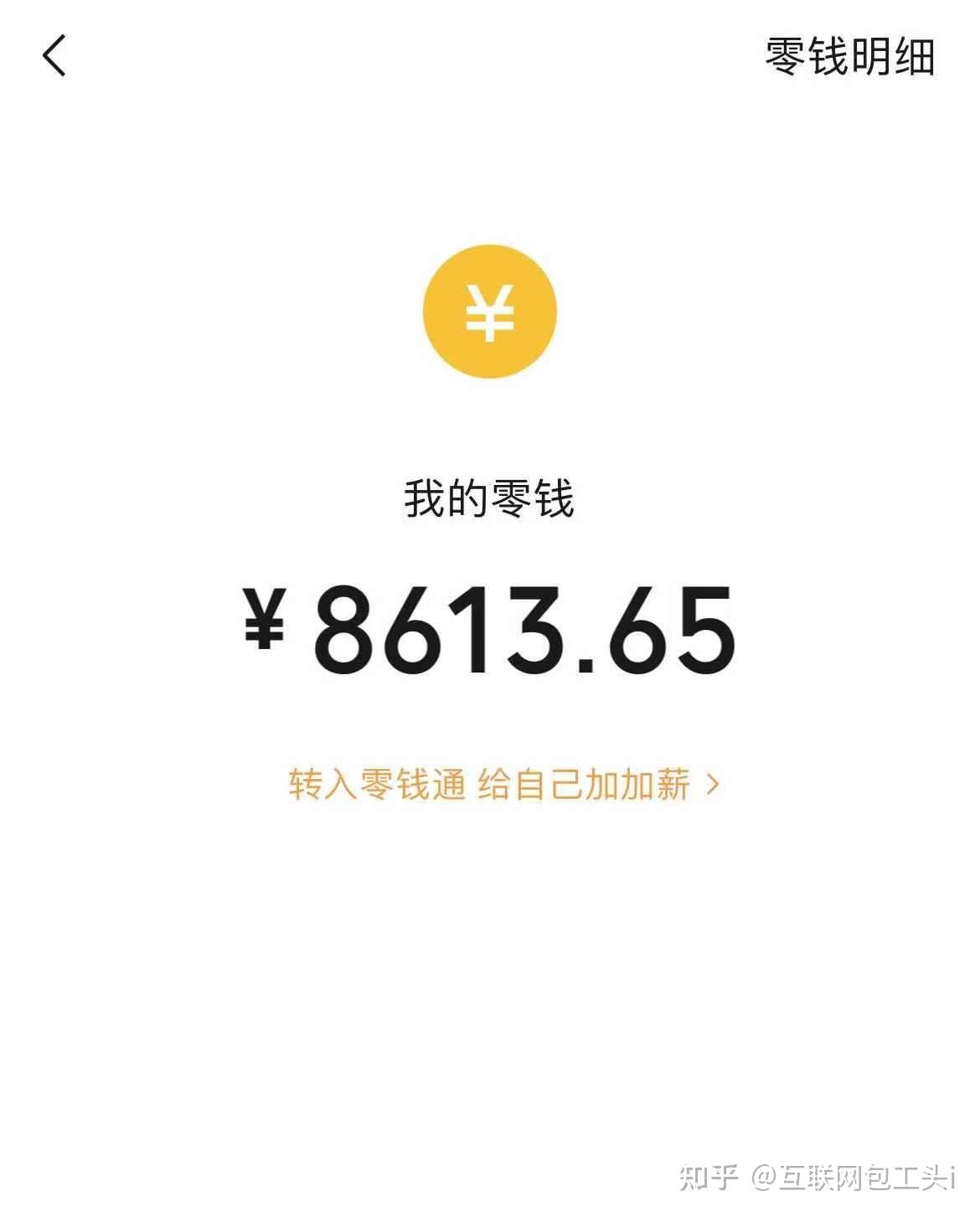Open 零钱明细 transaction details

tap(849, 57)
